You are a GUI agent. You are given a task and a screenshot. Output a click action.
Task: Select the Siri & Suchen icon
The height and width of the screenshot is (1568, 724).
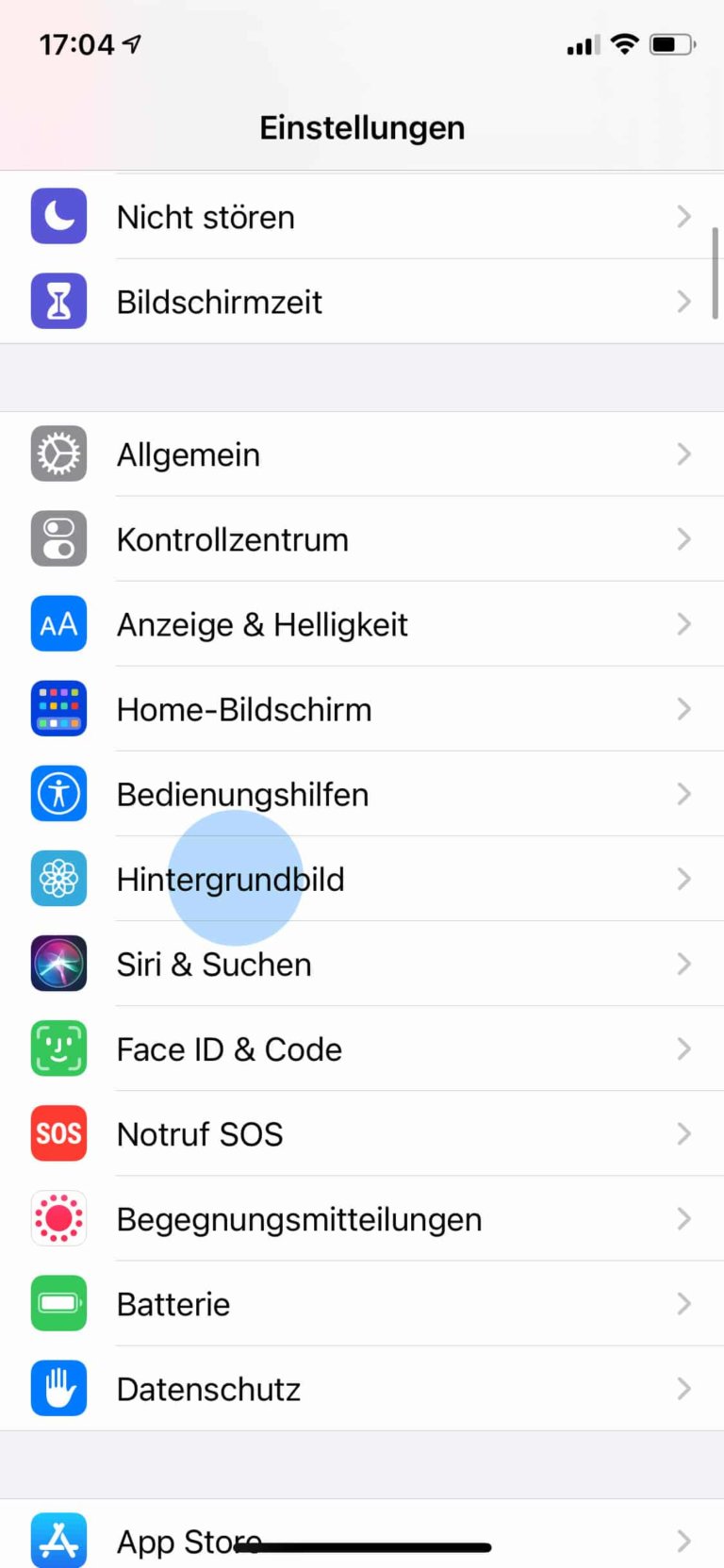[58, 963]
